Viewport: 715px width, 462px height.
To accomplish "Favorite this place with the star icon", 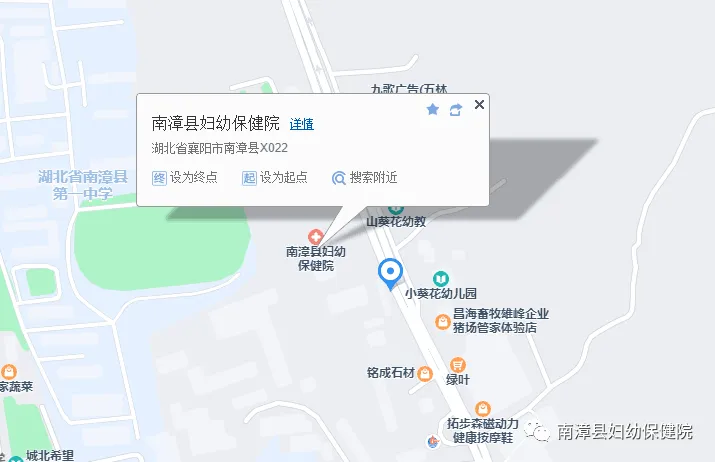I will (433, 109).
